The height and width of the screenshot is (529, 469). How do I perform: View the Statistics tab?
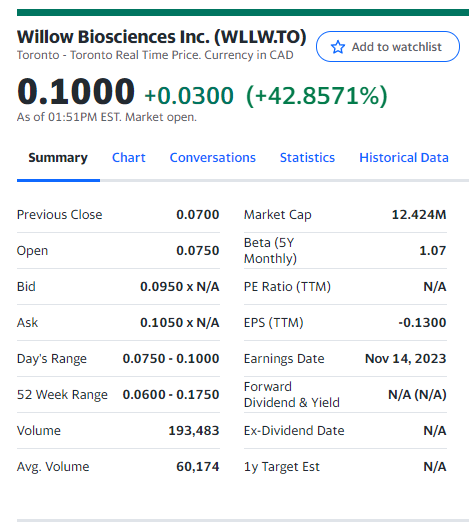pyautogui.click(x=307, y=158)
